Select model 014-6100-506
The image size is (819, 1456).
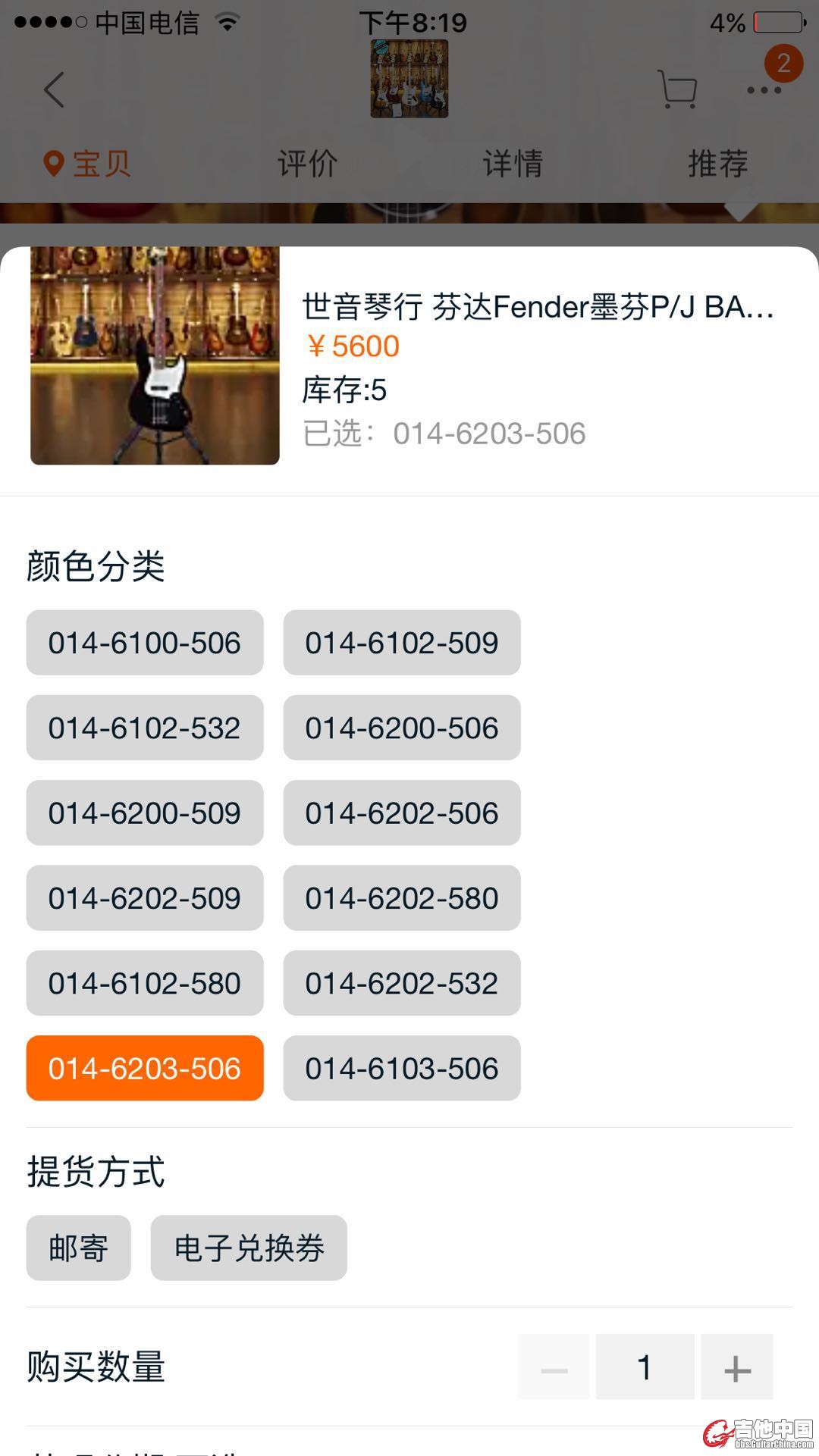pyautogui.click(x=145, y=643)
